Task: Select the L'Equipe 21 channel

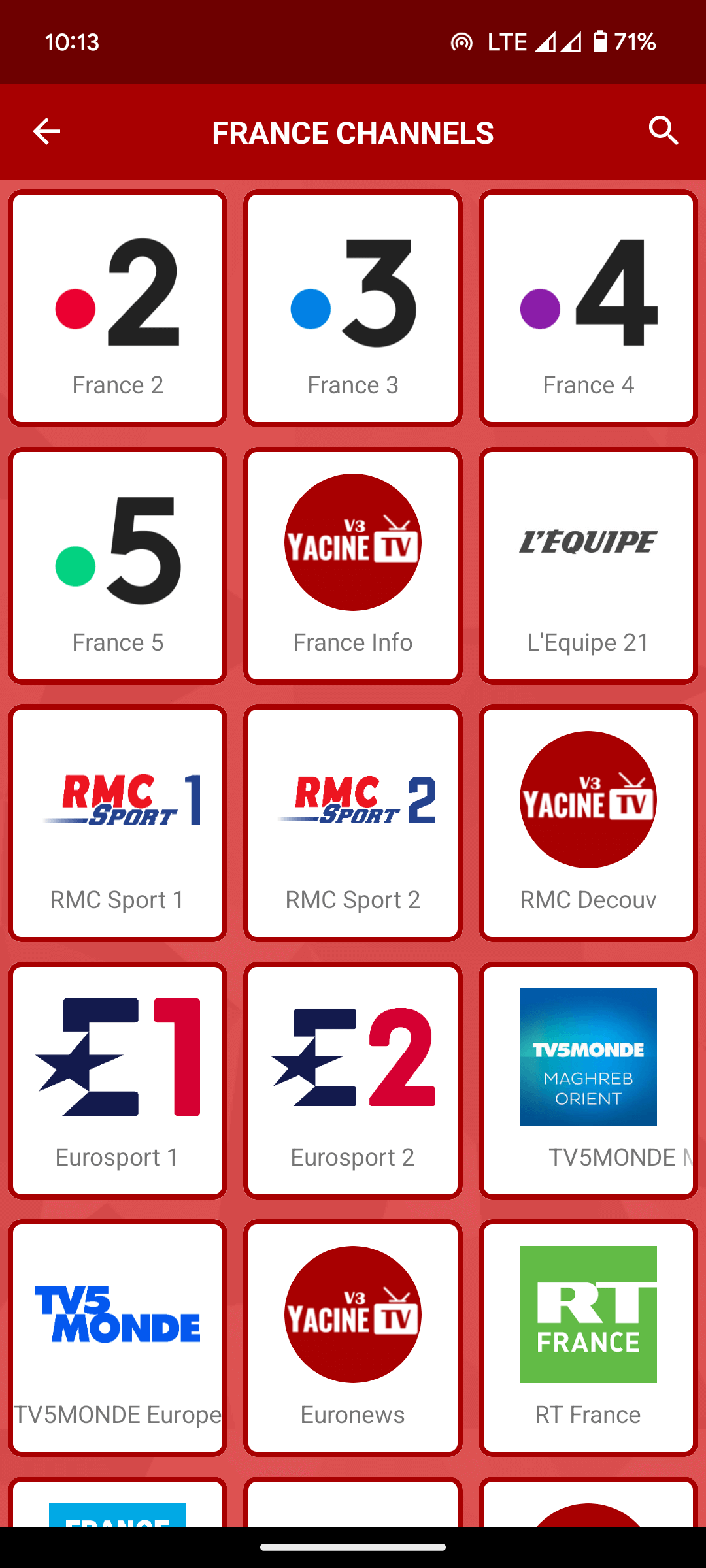Action: pos(587,542)
